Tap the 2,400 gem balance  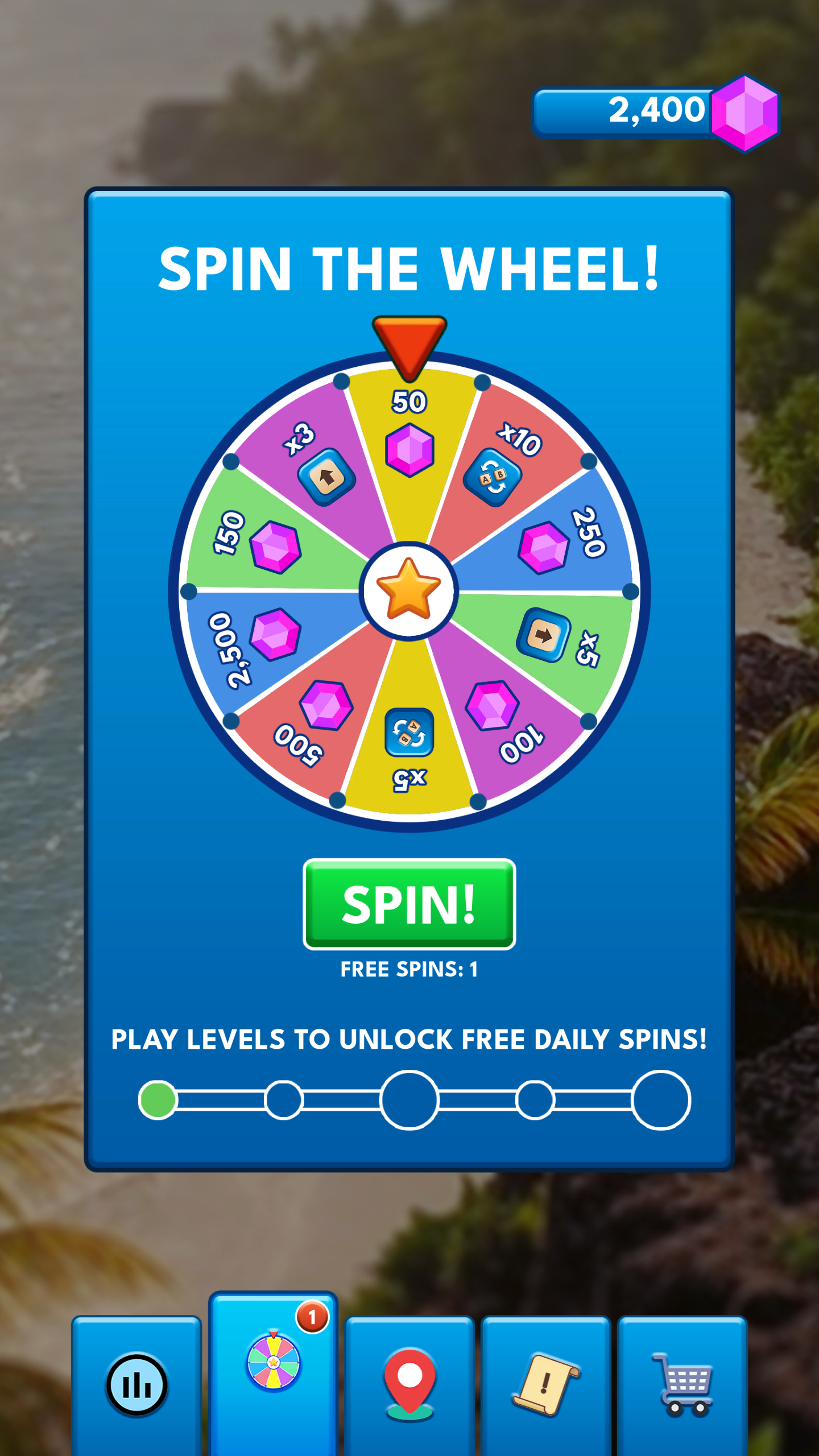click(654, 111)
